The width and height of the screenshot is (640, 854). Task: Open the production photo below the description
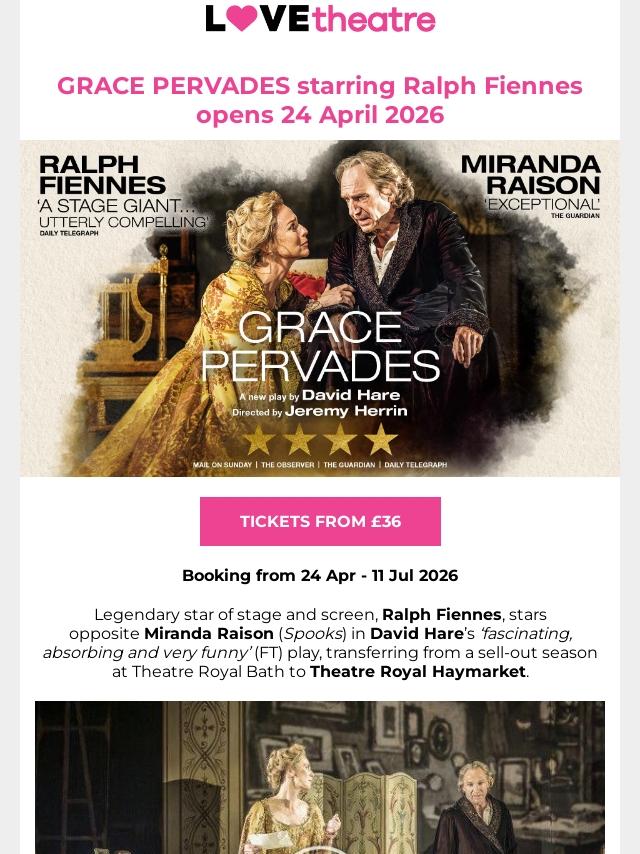320,777
